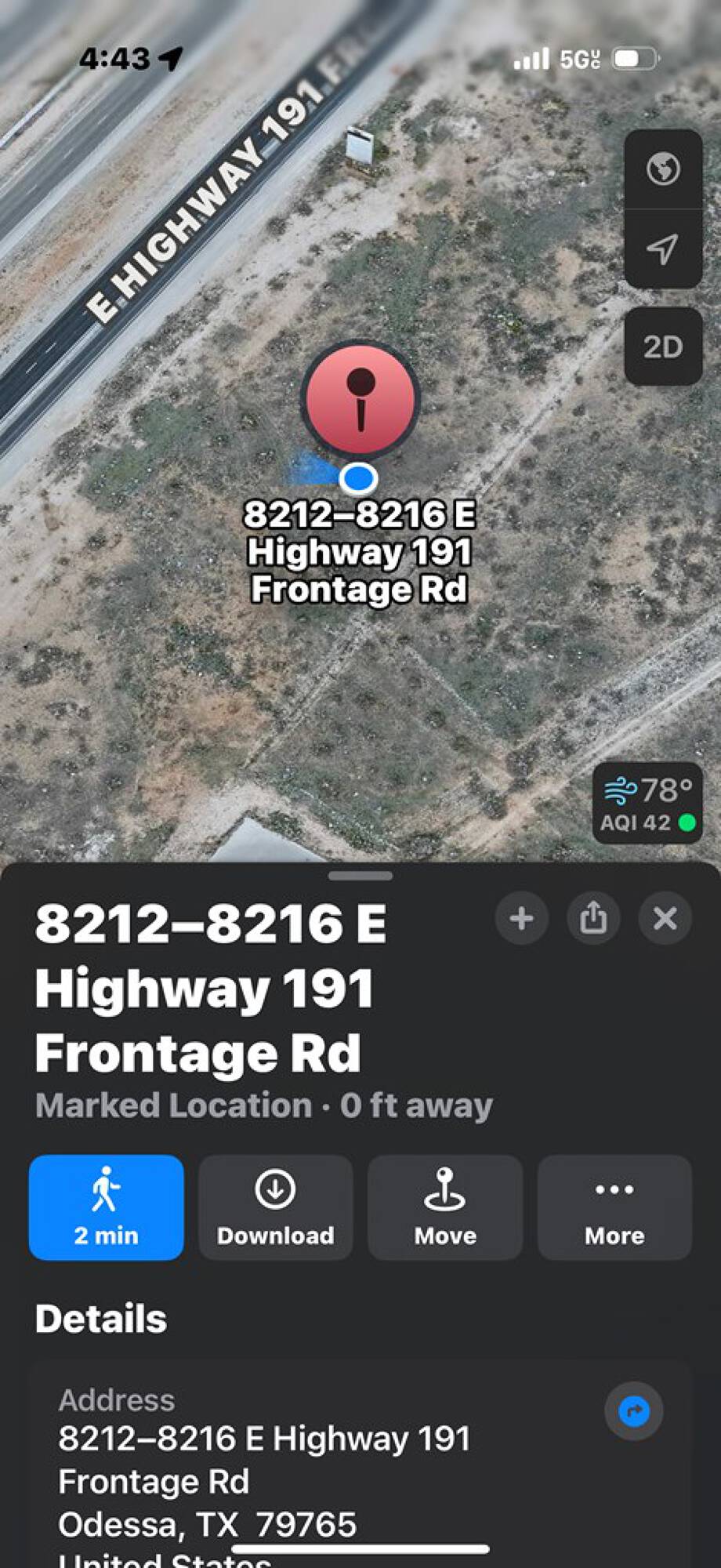Switch map to 2D view
This screenshot has height=1568, width=721.
pos(663,347)
